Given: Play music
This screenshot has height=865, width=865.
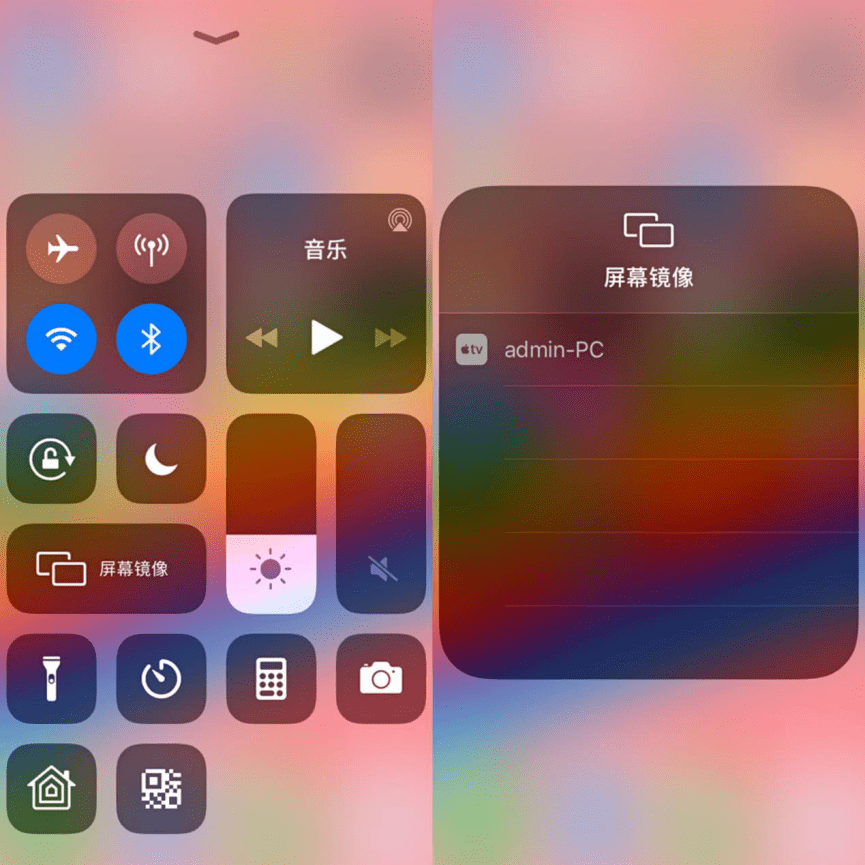Looking at the screenshot, I should (x=326, y=338).
